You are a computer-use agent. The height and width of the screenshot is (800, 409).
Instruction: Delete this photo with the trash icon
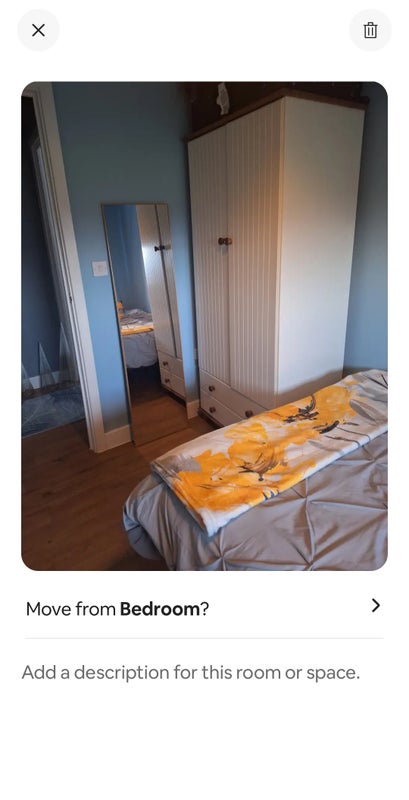click(x=370, y=30)
